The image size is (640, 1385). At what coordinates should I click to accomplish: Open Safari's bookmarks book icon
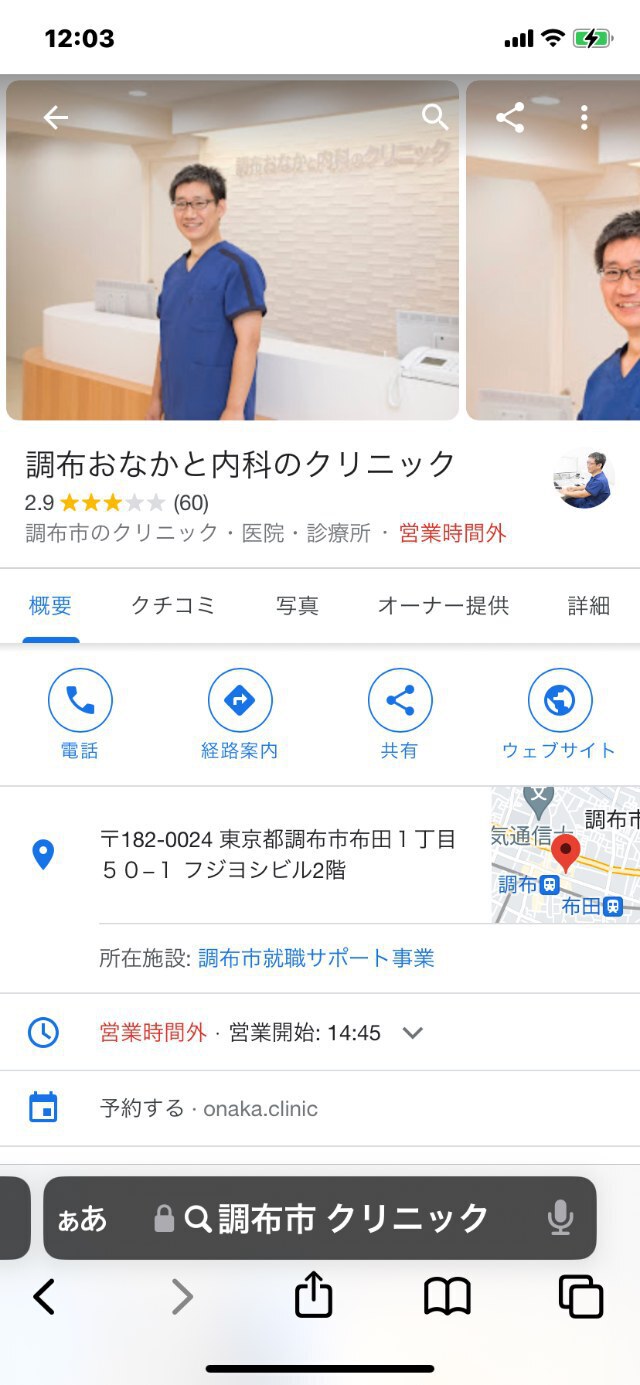tap(447, 1297)
